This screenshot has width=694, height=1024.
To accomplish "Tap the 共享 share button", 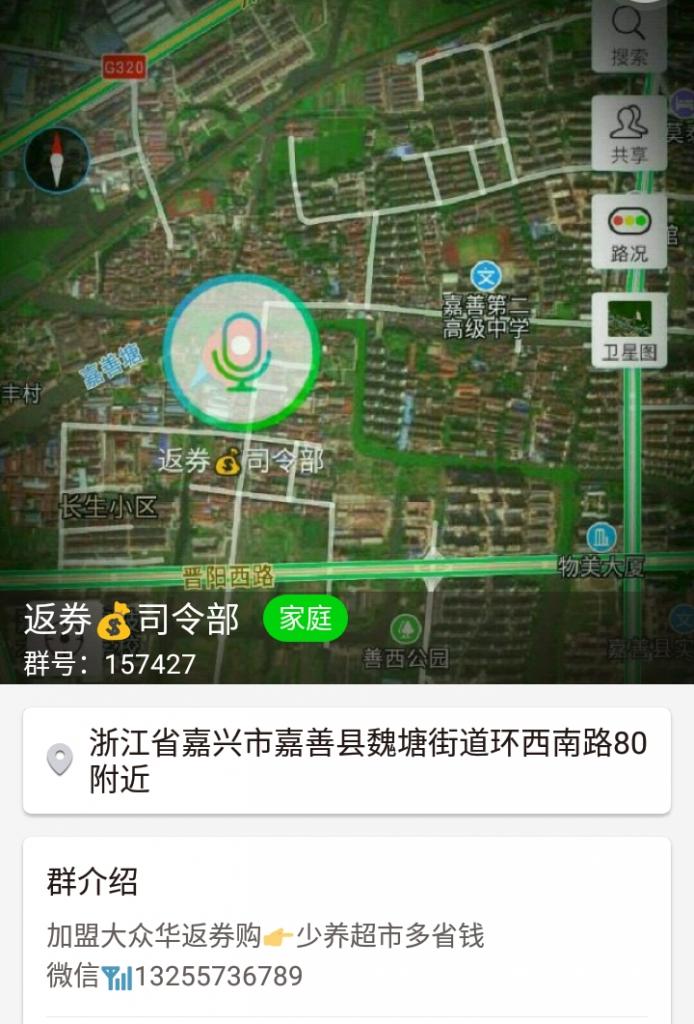I will click(629, 132).
